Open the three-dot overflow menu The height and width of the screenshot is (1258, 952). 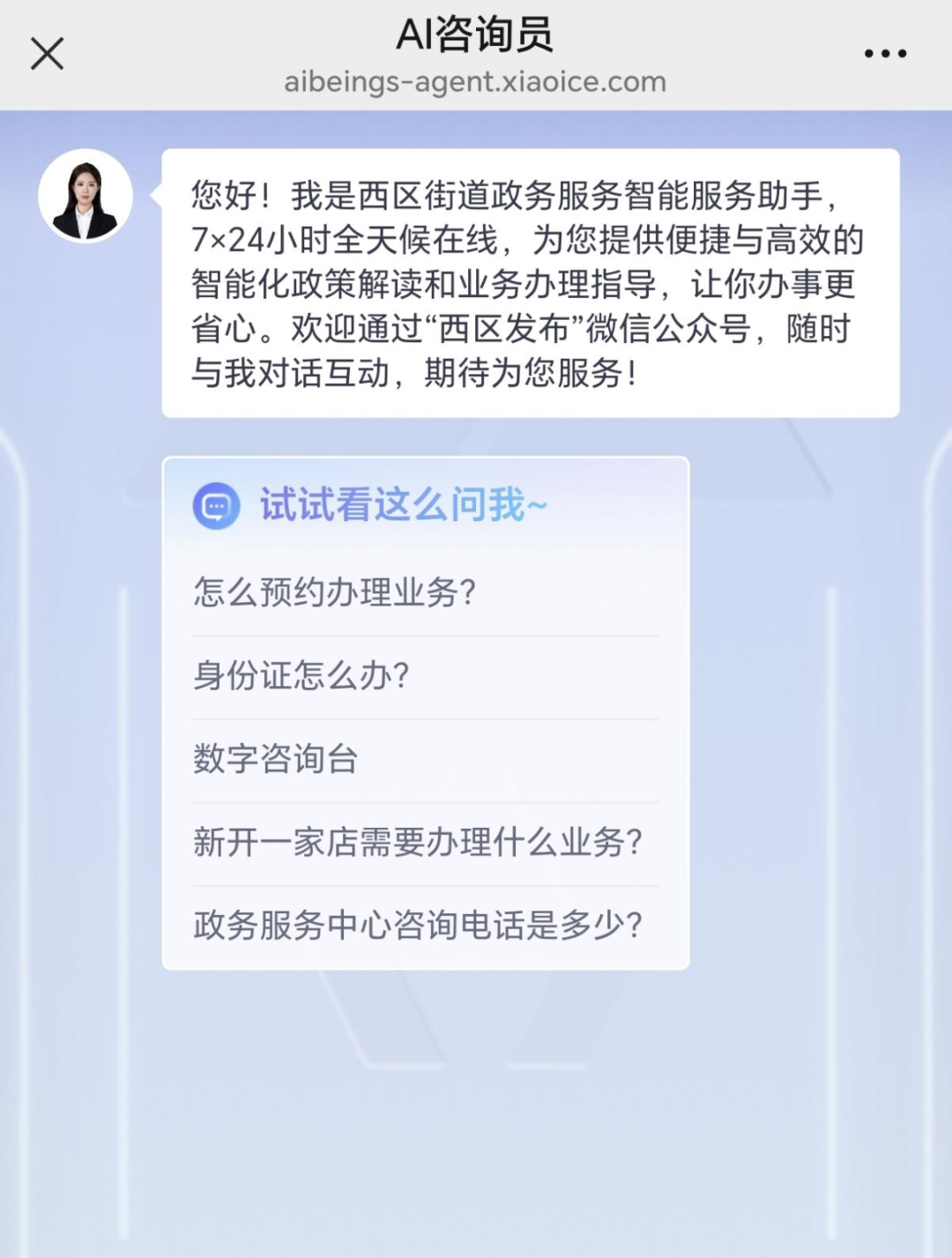(885, 54)
